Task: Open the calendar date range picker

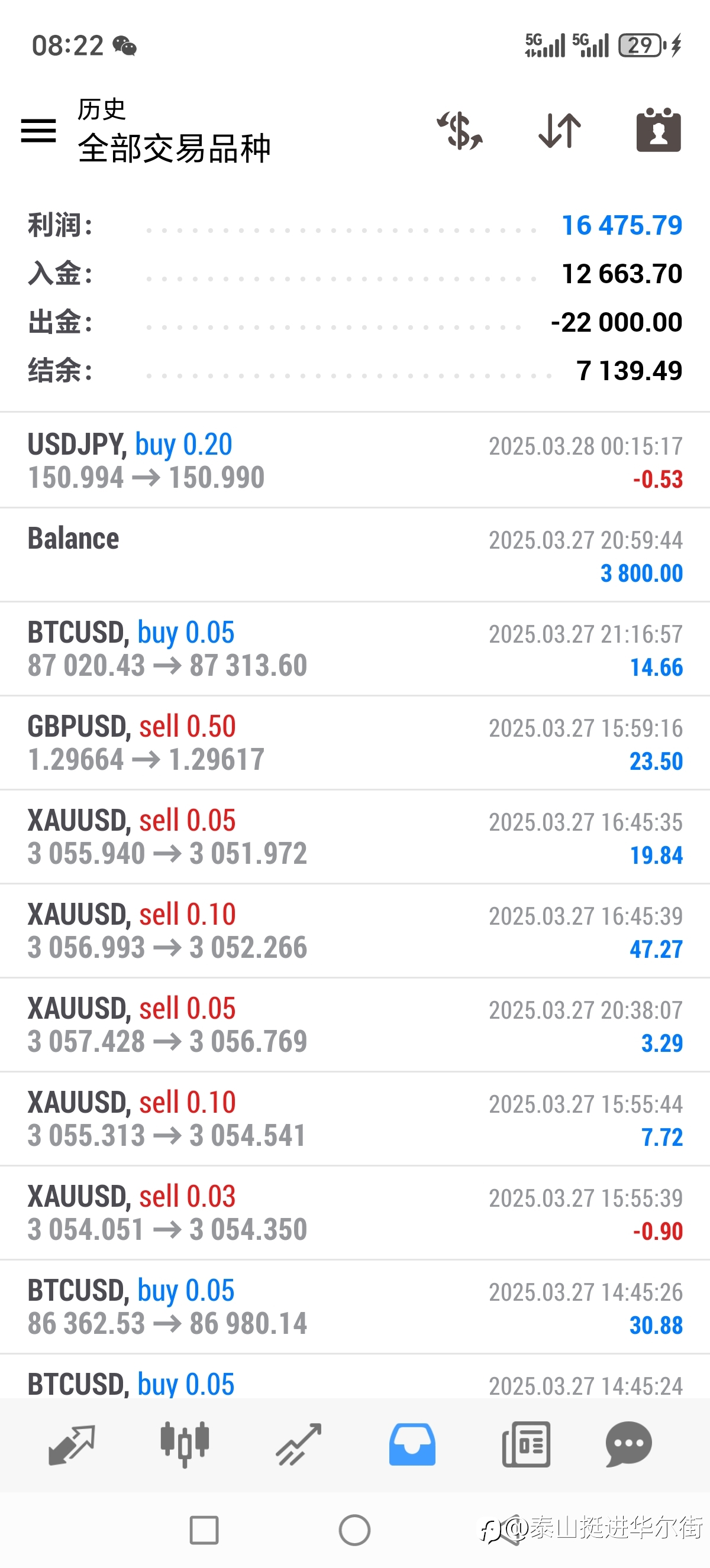Action: tap(659, 129)
